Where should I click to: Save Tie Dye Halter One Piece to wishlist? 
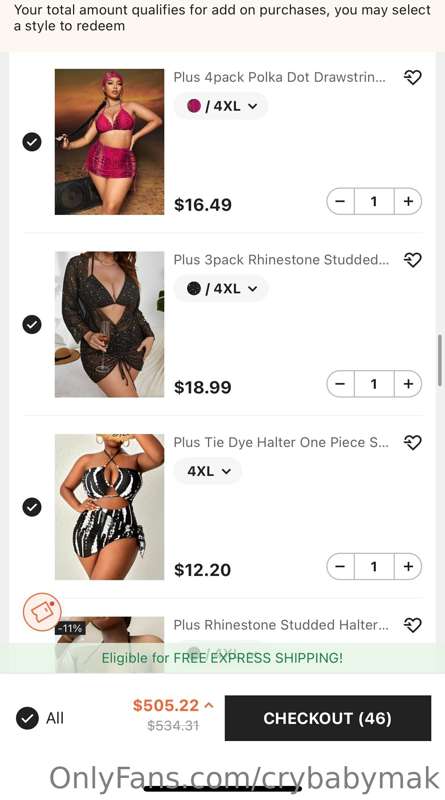click(x=412, y=442)
